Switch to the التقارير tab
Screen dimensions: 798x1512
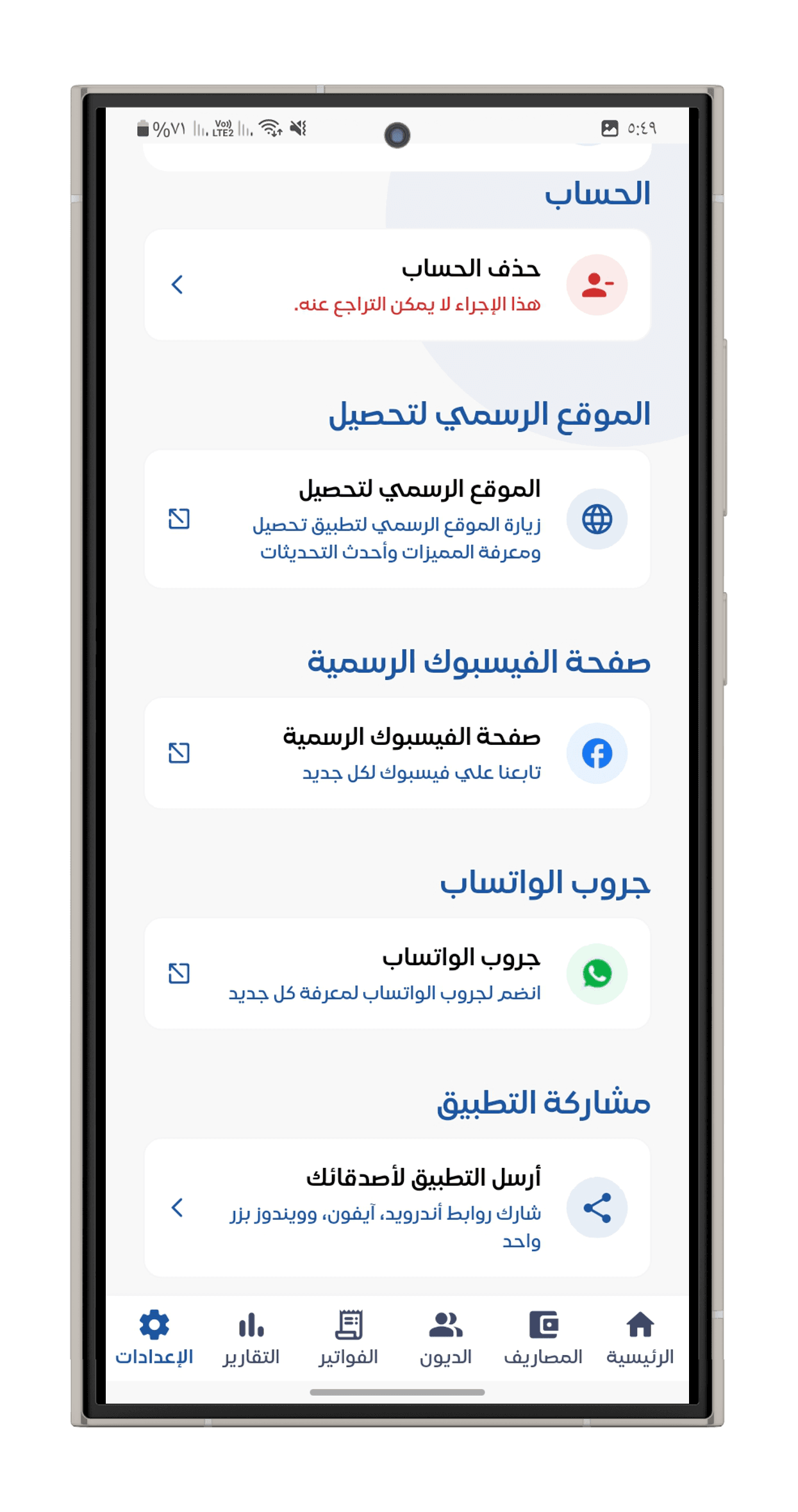pyautogui.click(x=251, y=1338)
